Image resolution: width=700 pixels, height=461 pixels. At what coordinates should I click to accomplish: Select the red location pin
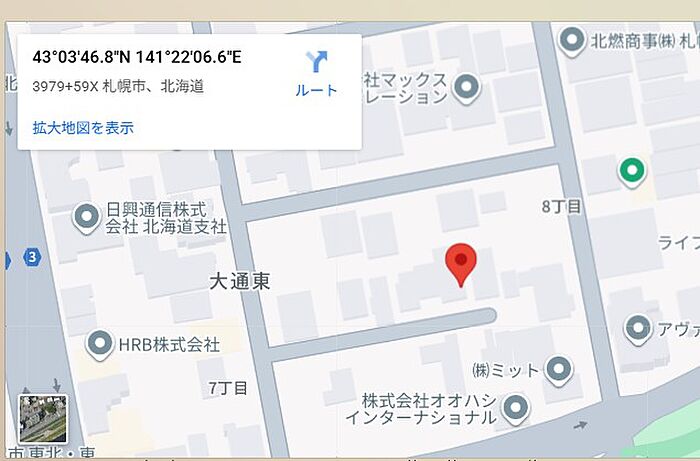point(460,264)
